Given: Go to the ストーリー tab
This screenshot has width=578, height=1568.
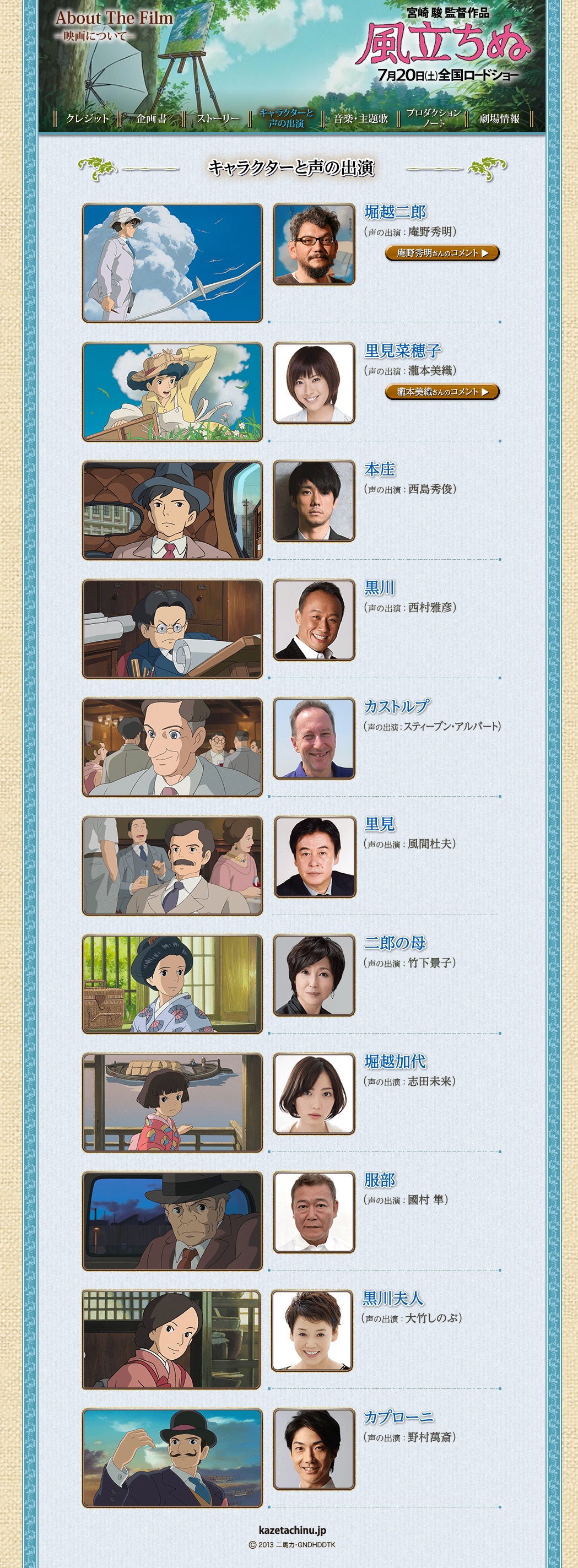Looking at the screenshot, I should click(218, 118).
